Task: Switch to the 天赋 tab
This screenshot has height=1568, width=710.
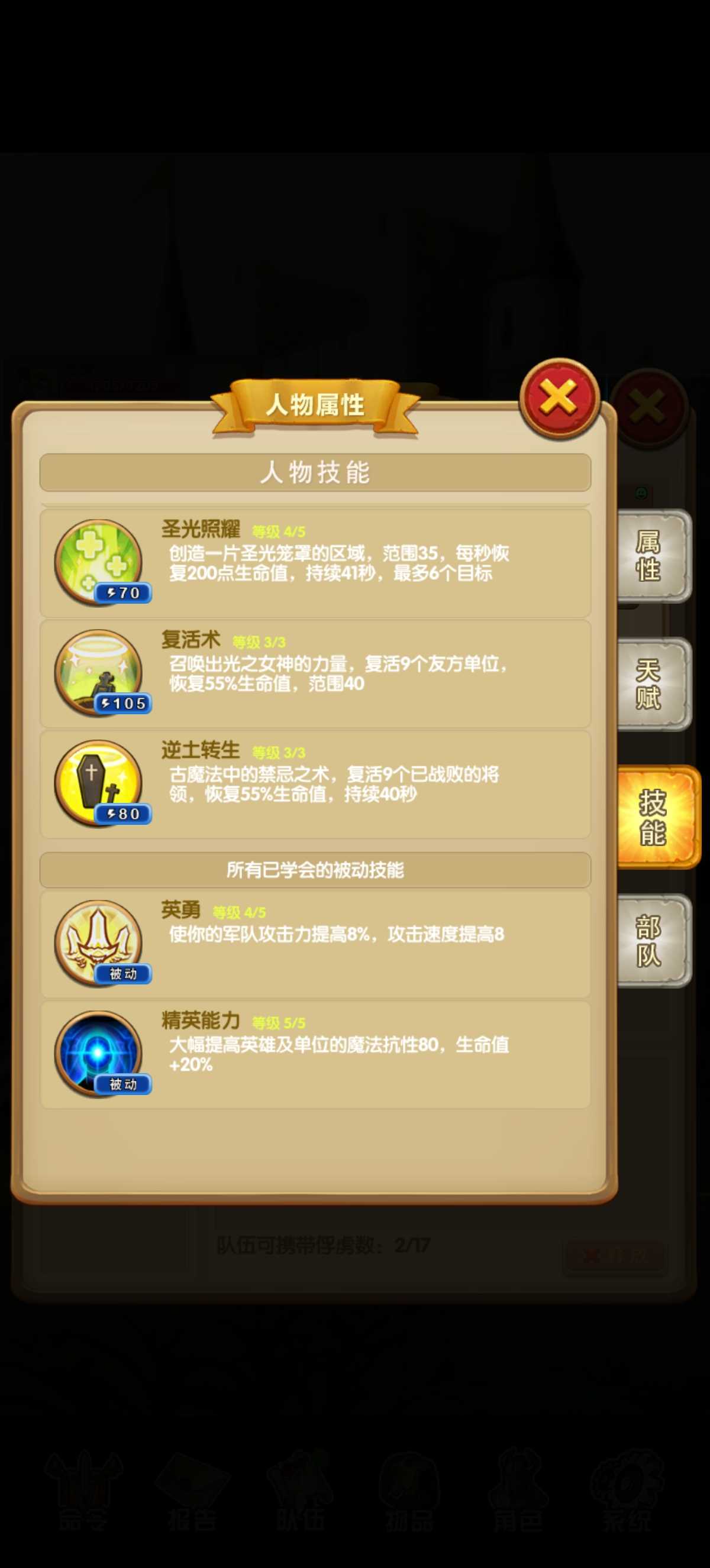Action: (652, 683)
